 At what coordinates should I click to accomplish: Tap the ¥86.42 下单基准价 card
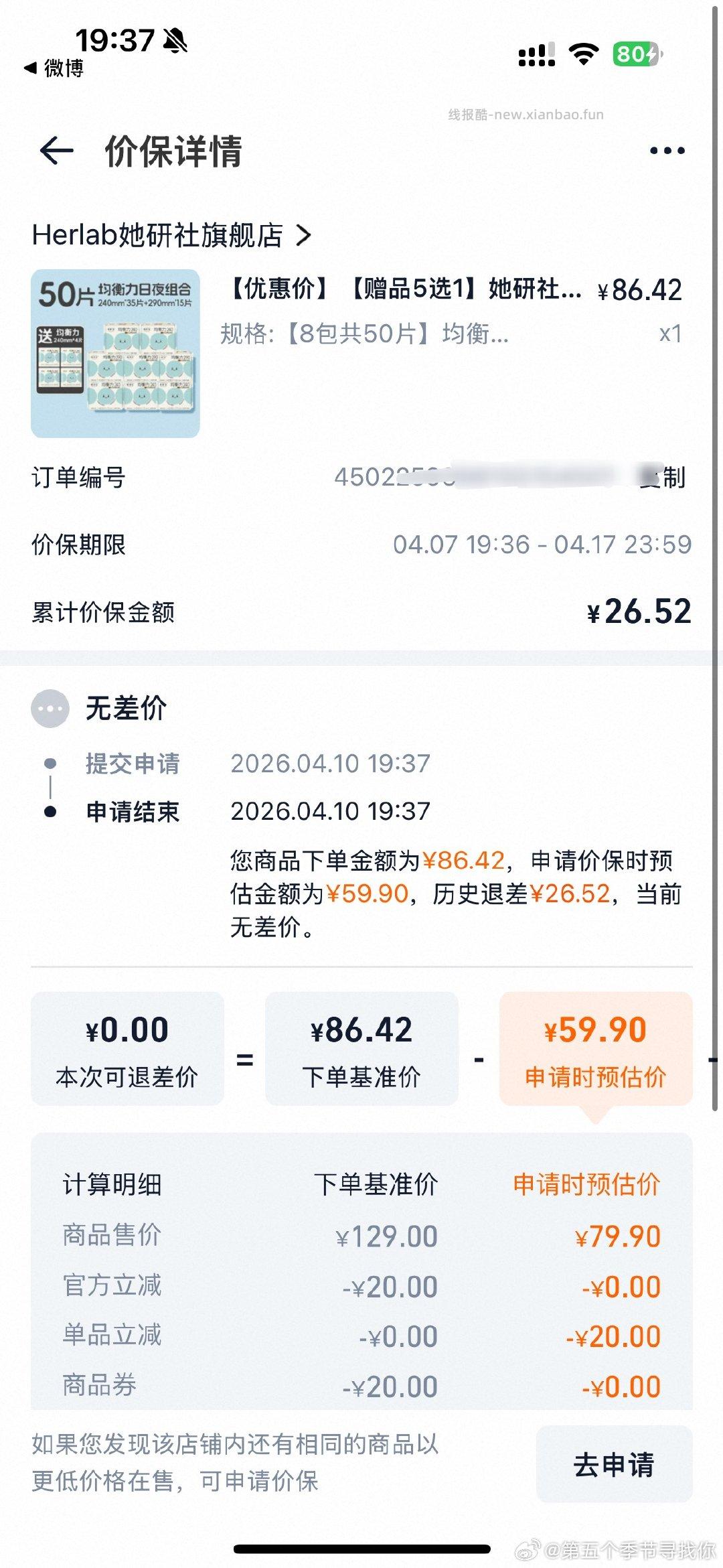point(362,1048)
